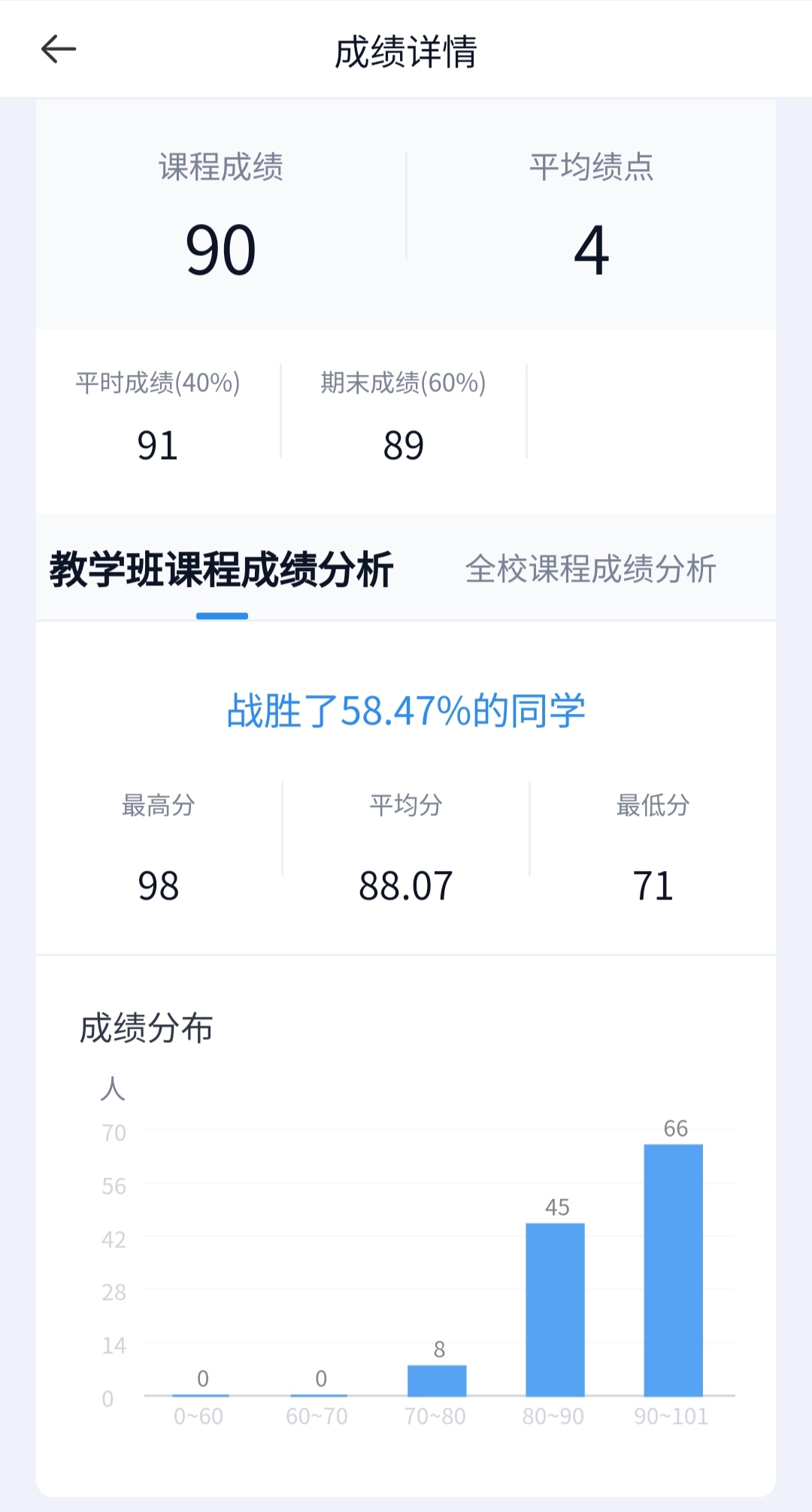Select 教学班课程成绩分析 tab
Image resolution: width=812 pixels, height=1512 pixels.
click(x=222, y=569)
